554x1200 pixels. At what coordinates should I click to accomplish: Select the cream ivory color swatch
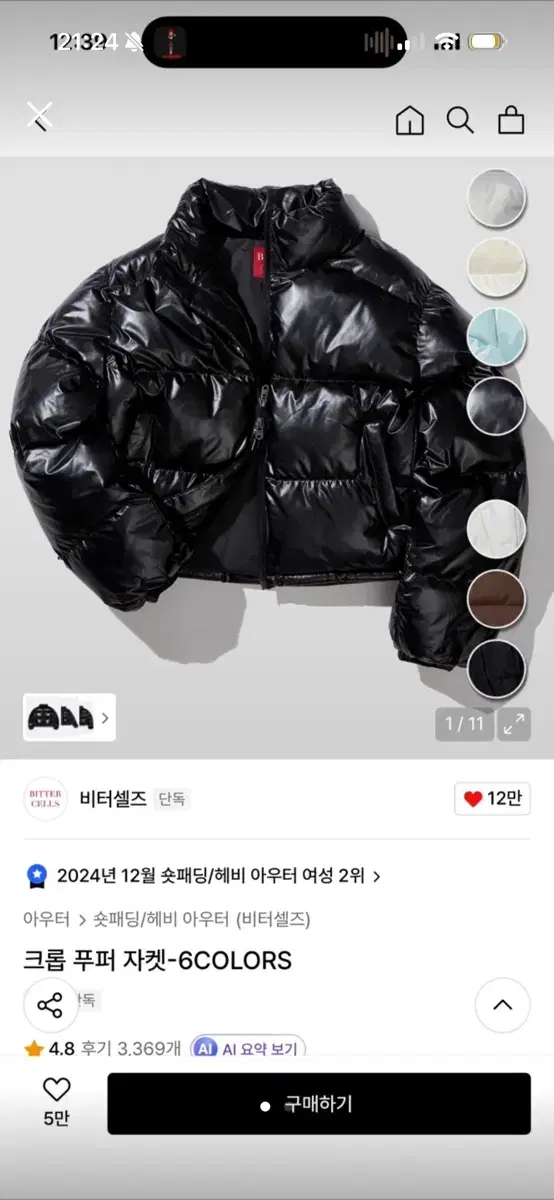(x=496, y=267)
